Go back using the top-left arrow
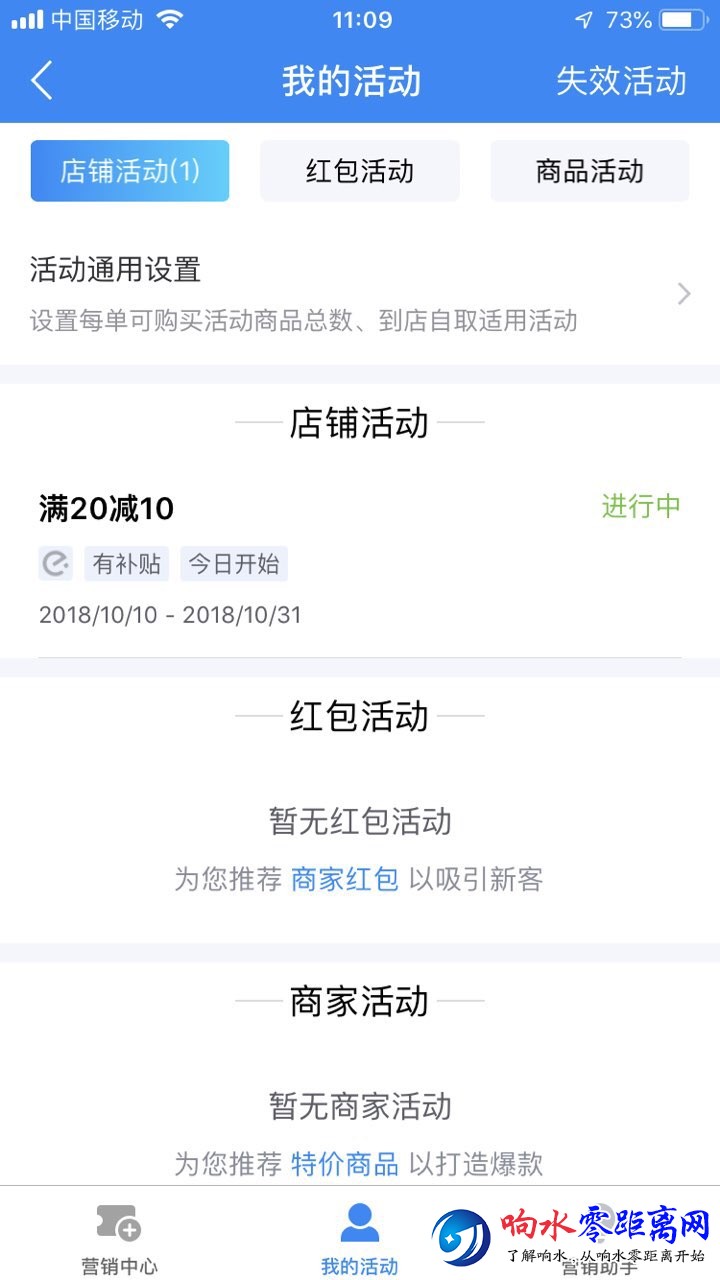Viewport: 720px width, 1280px height. 42,81
